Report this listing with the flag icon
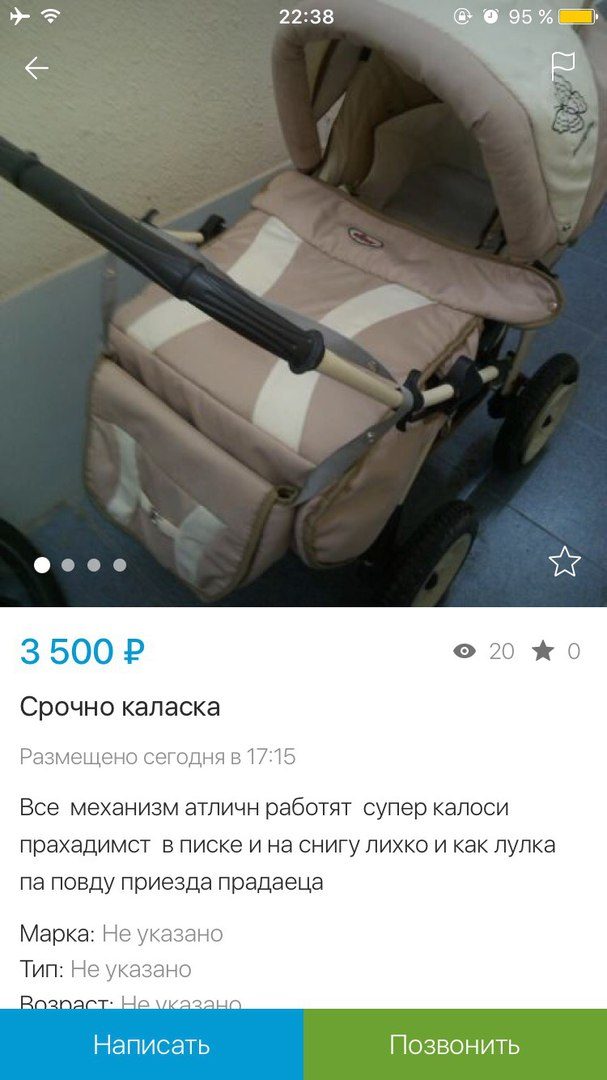The image size is (607, 1080). pyautogui.click(x=564, y=67)
